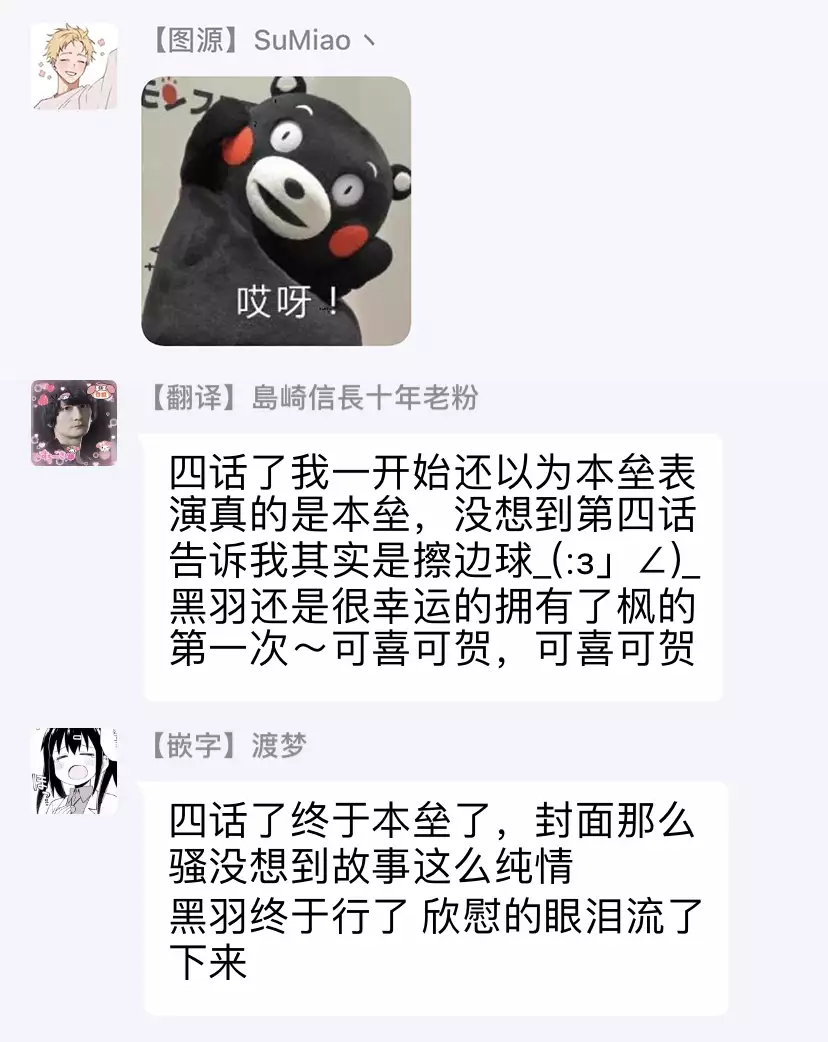Open 渡梦's profile avatar
This screenshot has height=1042, width=828.
tap(74, 770)
